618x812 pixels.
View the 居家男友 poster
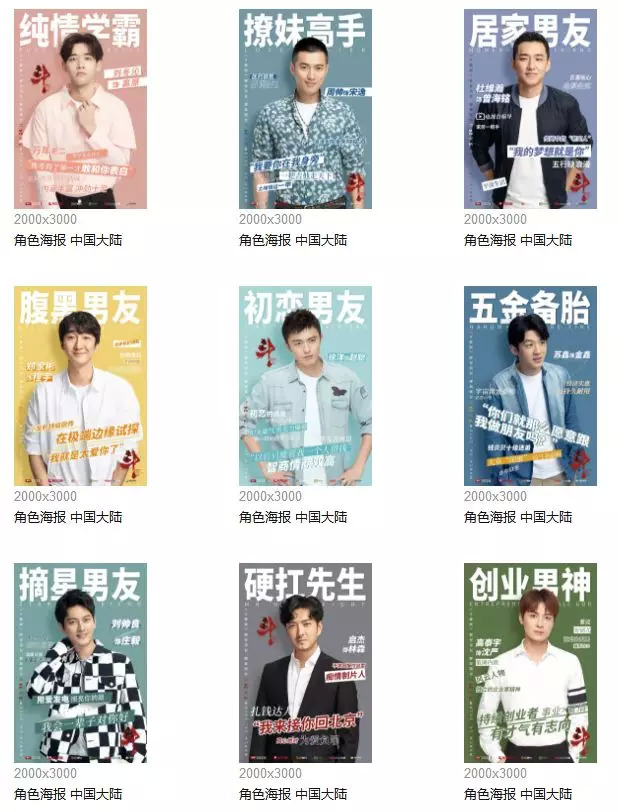[x=530, y=108]
